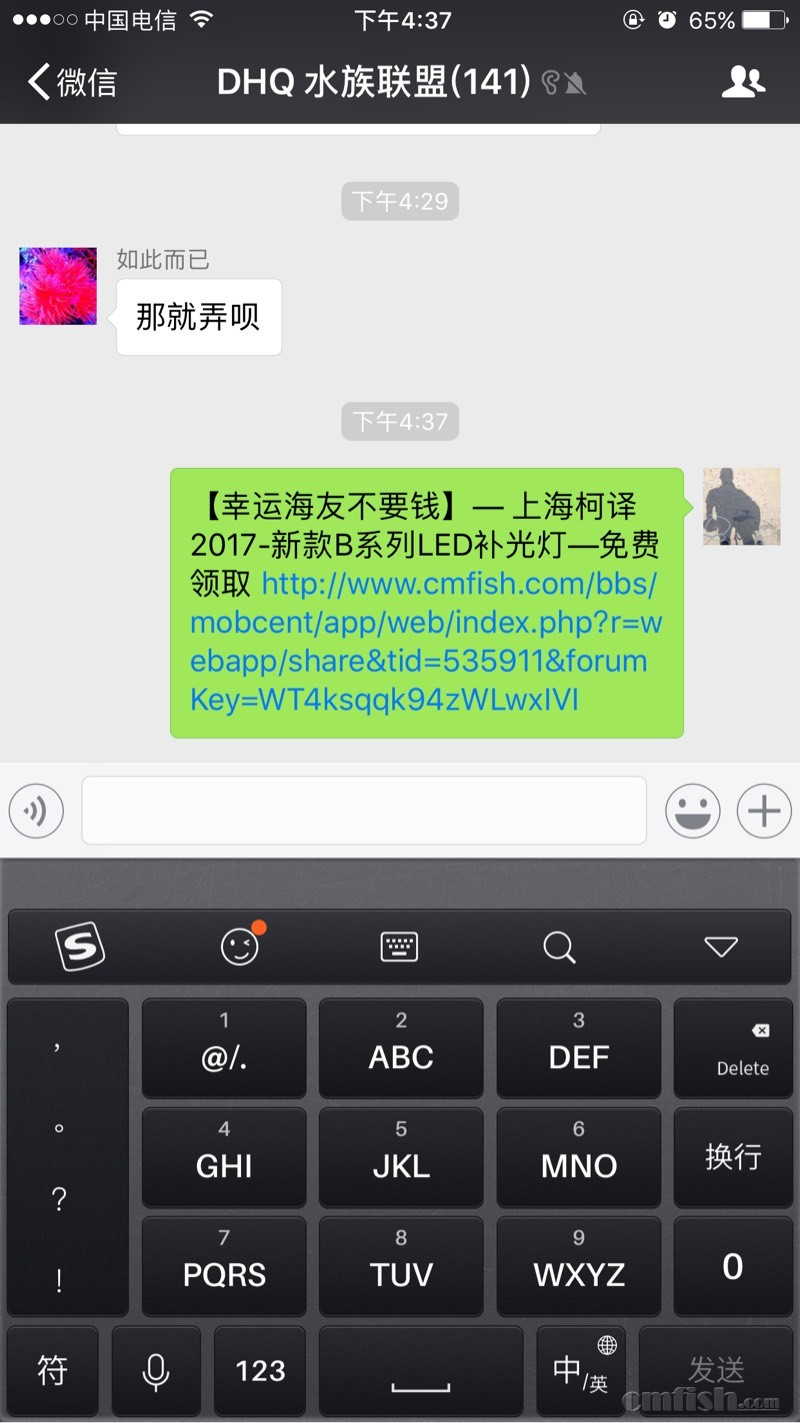Open the cmfish.com link in message
The width and height of the screenshot is (800, 1423).
click(x=425, y=642)
